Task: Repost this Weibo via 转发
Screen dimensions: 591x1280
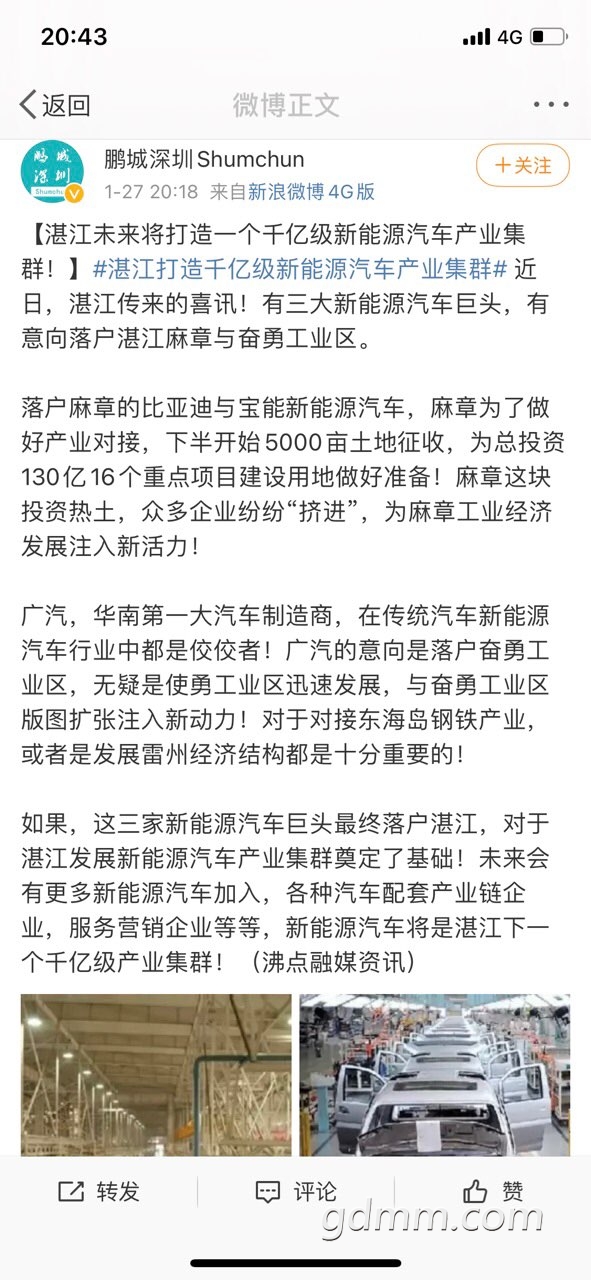Action: [x=99, y=1191]
